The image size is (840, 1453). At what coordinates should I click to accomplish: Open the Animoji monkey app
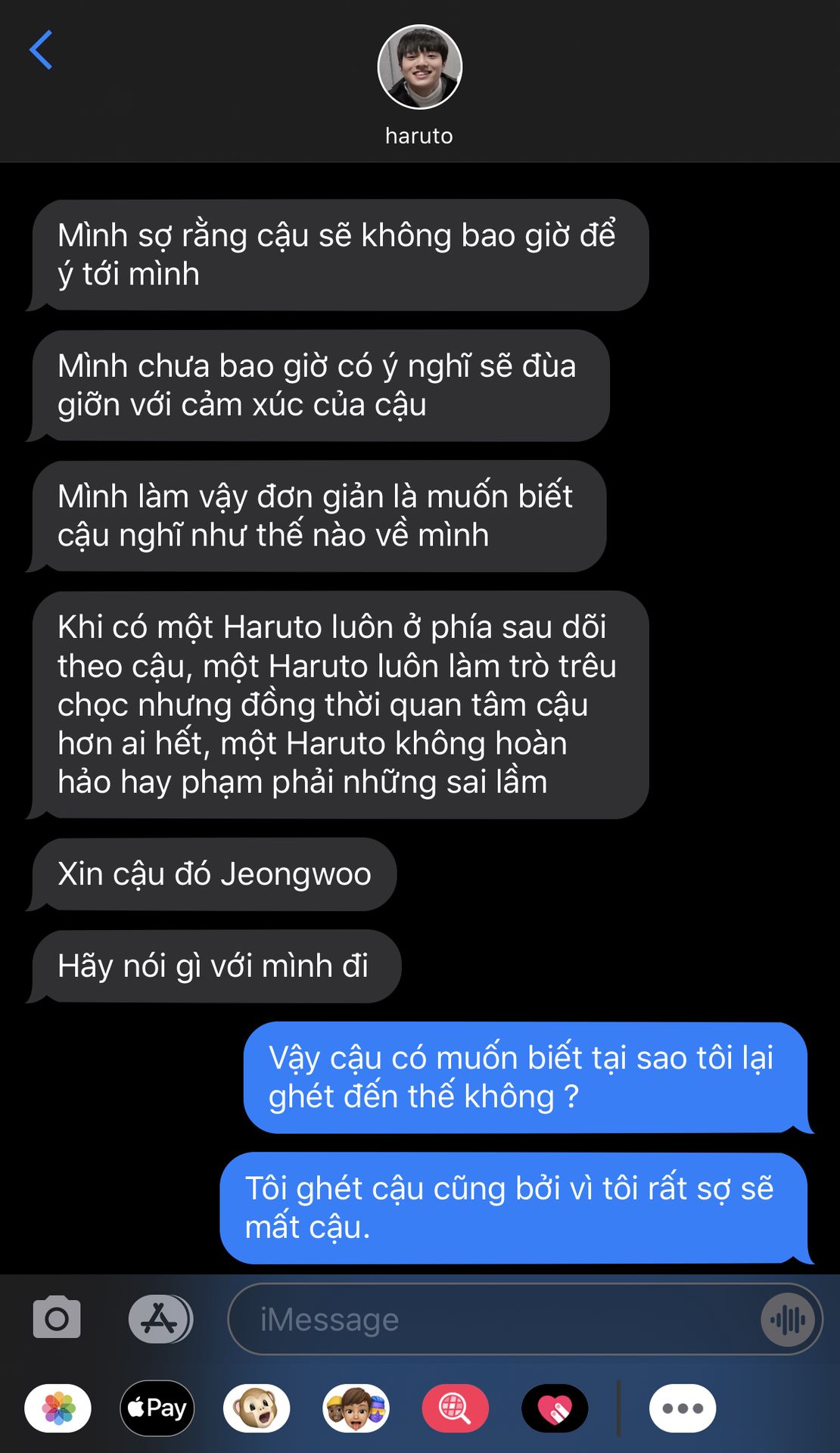pyautogui.click(x=257, y=1408)
